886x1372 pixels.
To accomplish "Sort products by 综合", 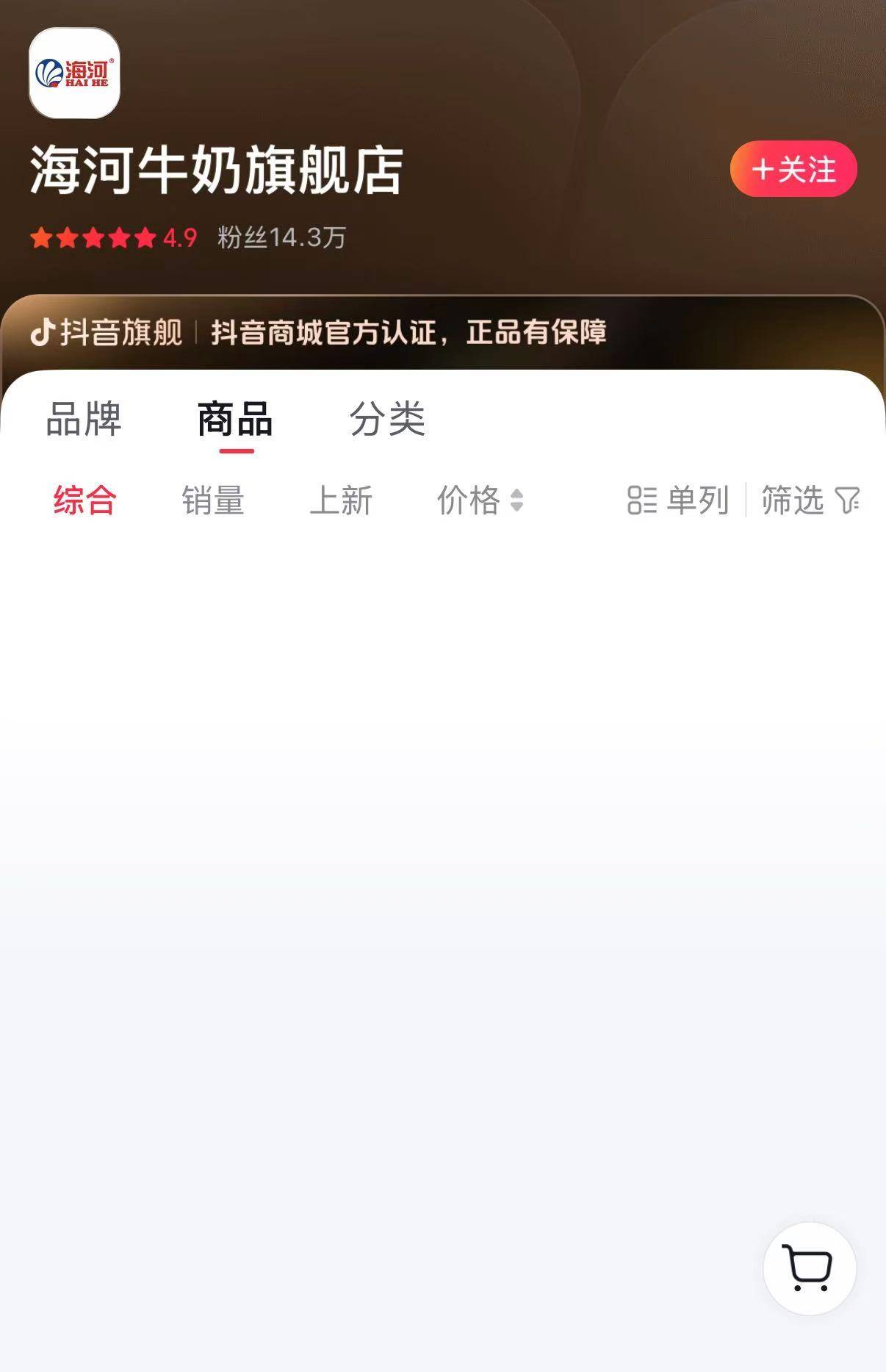I will pyautogui.click(x=84, y=500).
